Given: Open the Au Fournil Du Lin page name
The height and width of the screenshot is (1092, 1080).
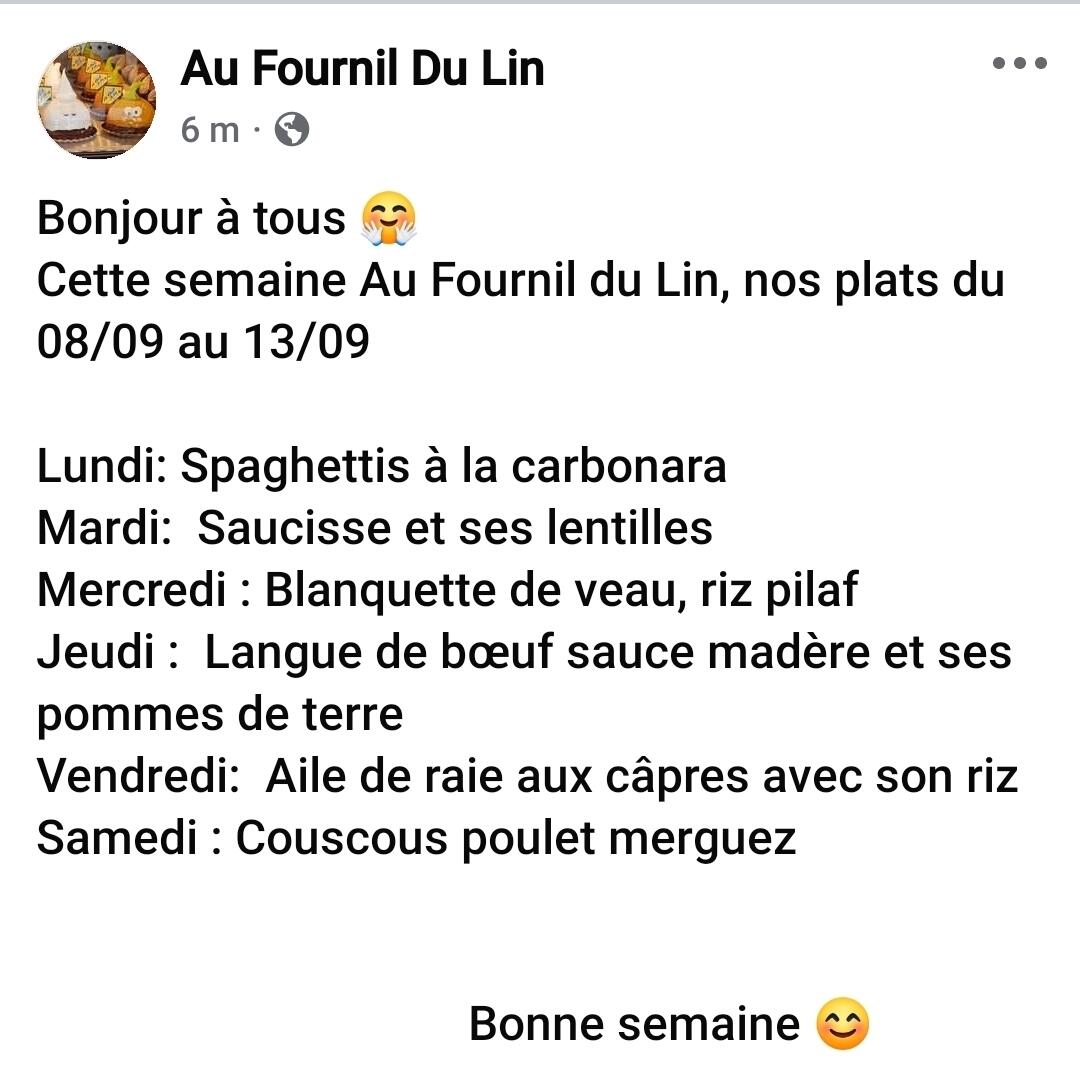Looking at the screenshot, I should 362,69.
